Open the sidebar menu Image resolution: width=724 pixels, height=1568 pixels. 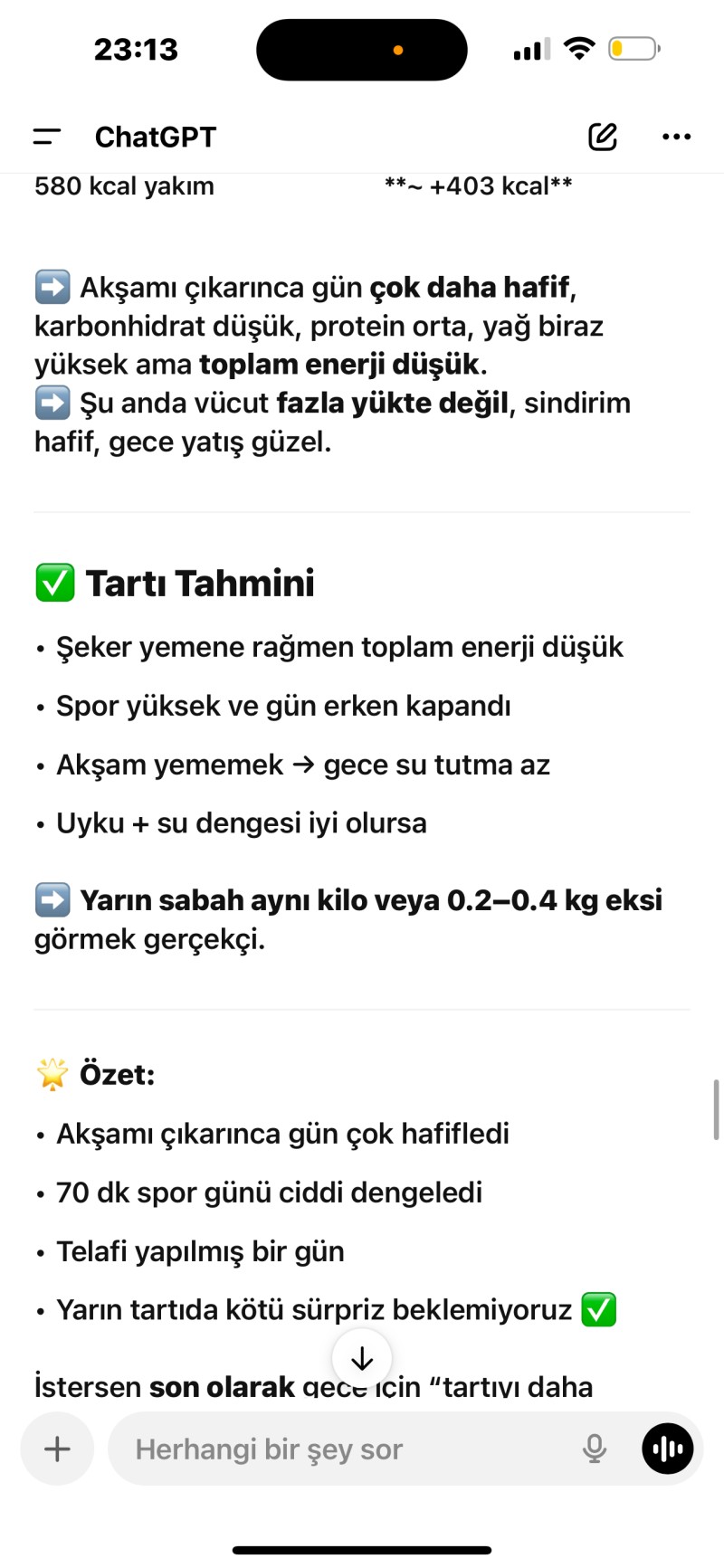click(47, 137)
